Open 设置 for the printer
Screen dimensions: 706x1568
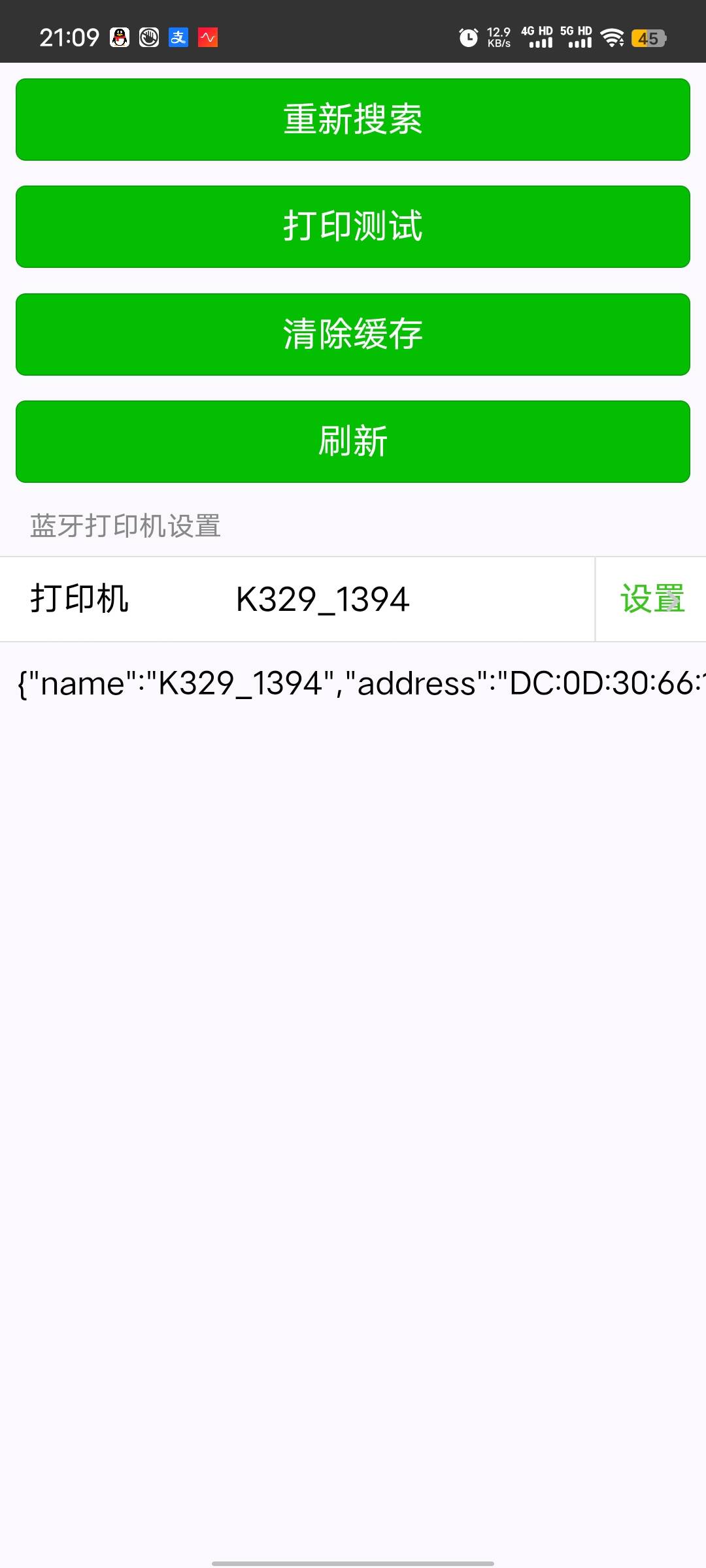point(651,599)
